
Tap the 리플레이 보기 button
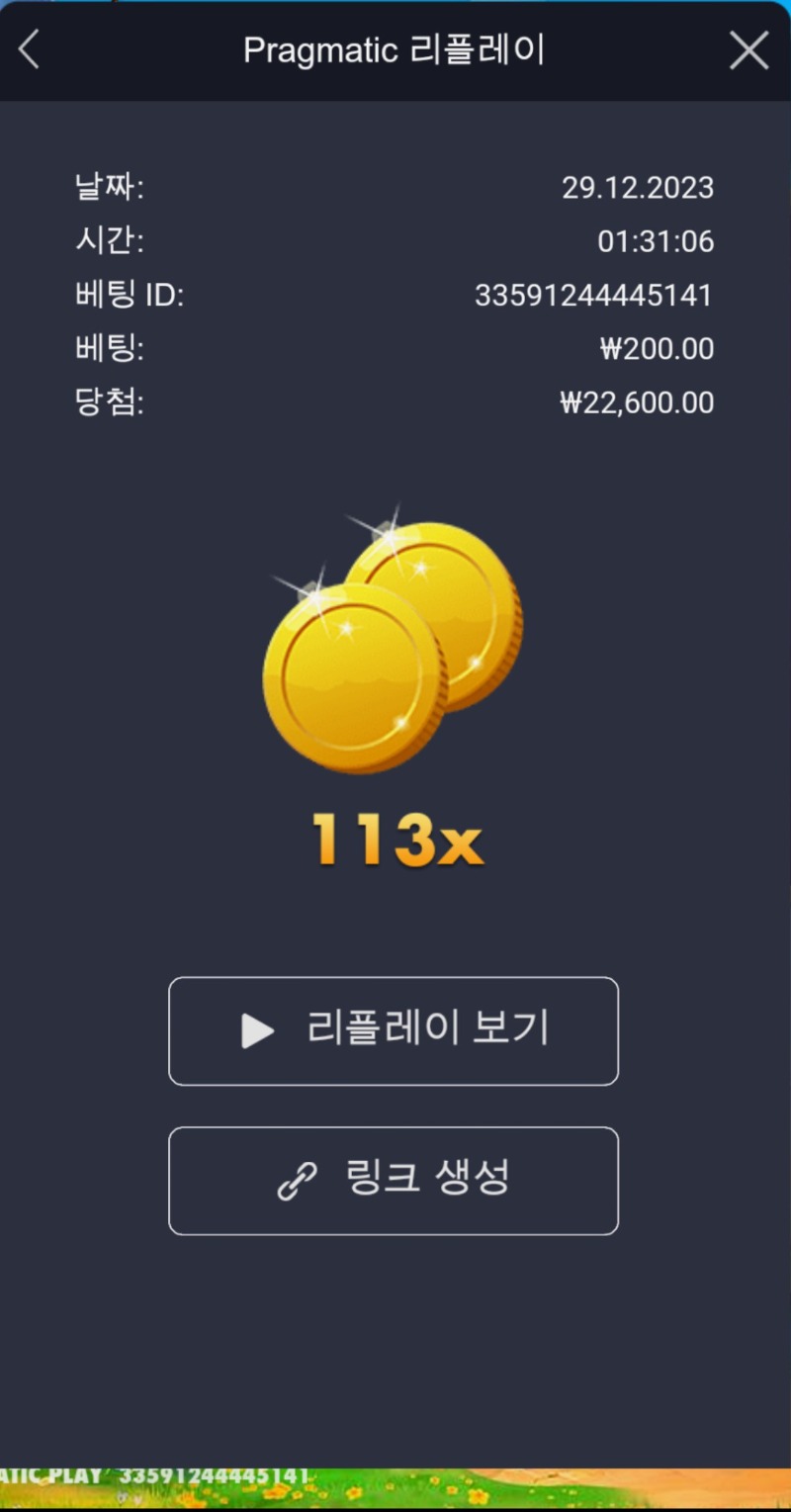(x=394, y=1030)
